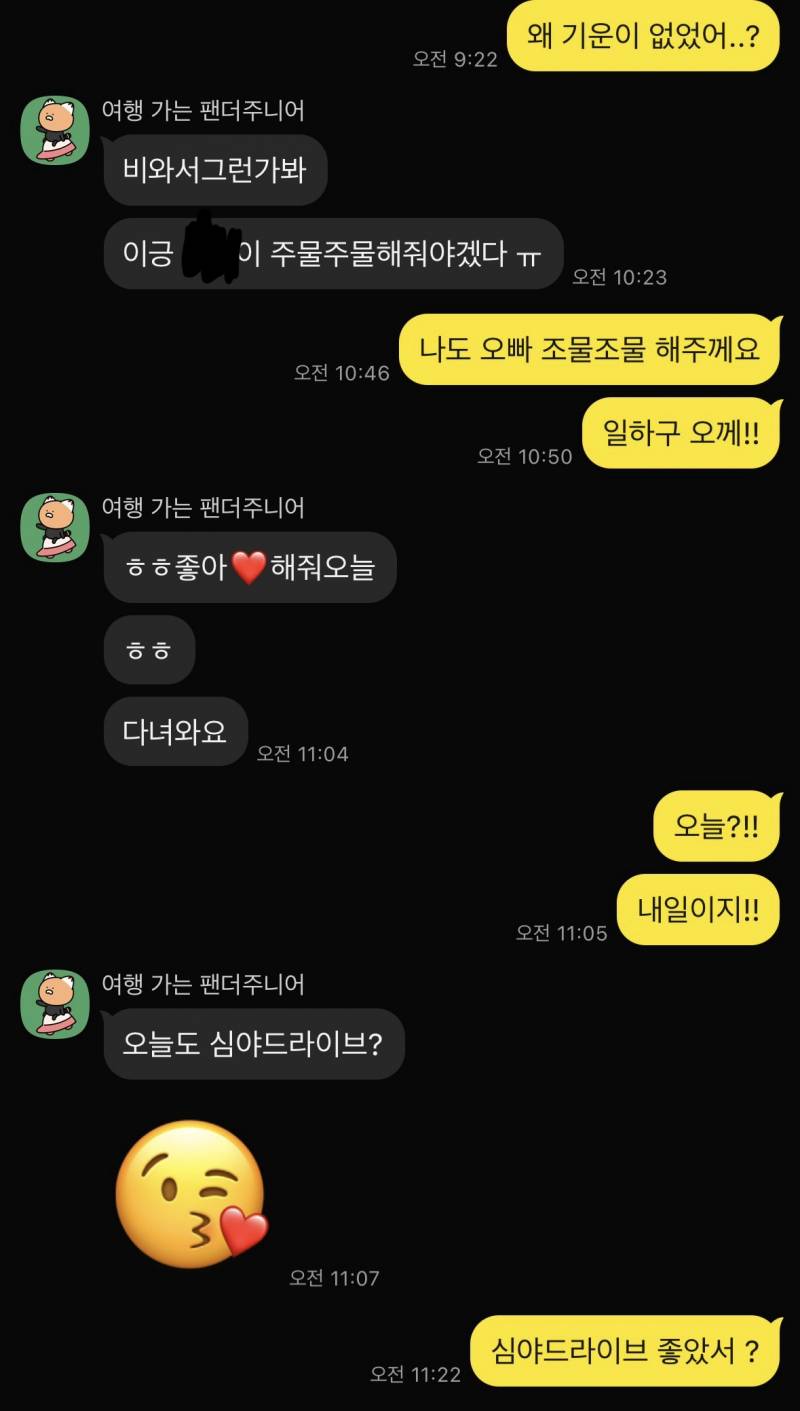
Task: Select the 'ㅎㅎ' standalone gray bubble
Action: 149,649
